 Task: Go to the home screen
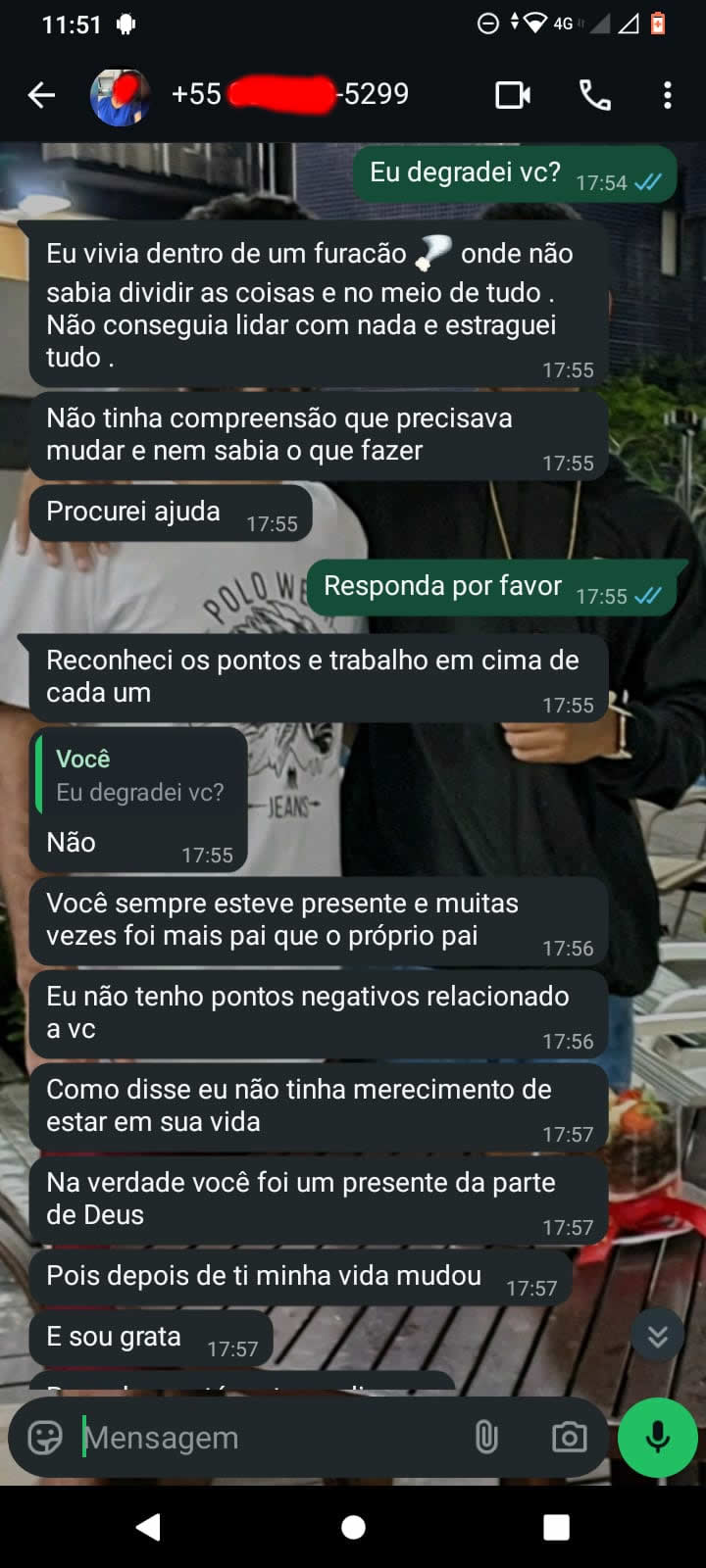point(353,1527)
